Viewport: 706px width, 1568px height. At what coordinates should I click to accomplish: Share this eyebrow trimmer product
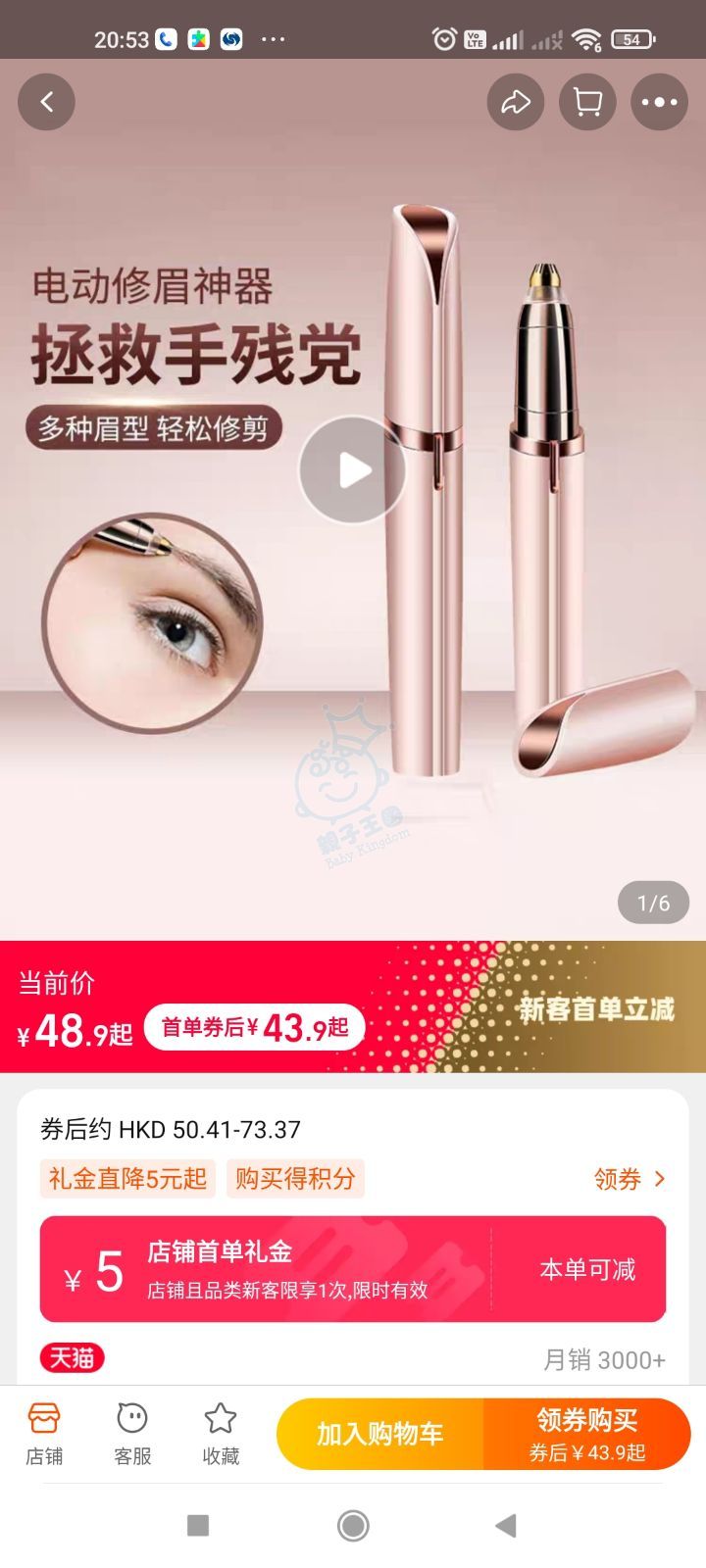[516, 102]
